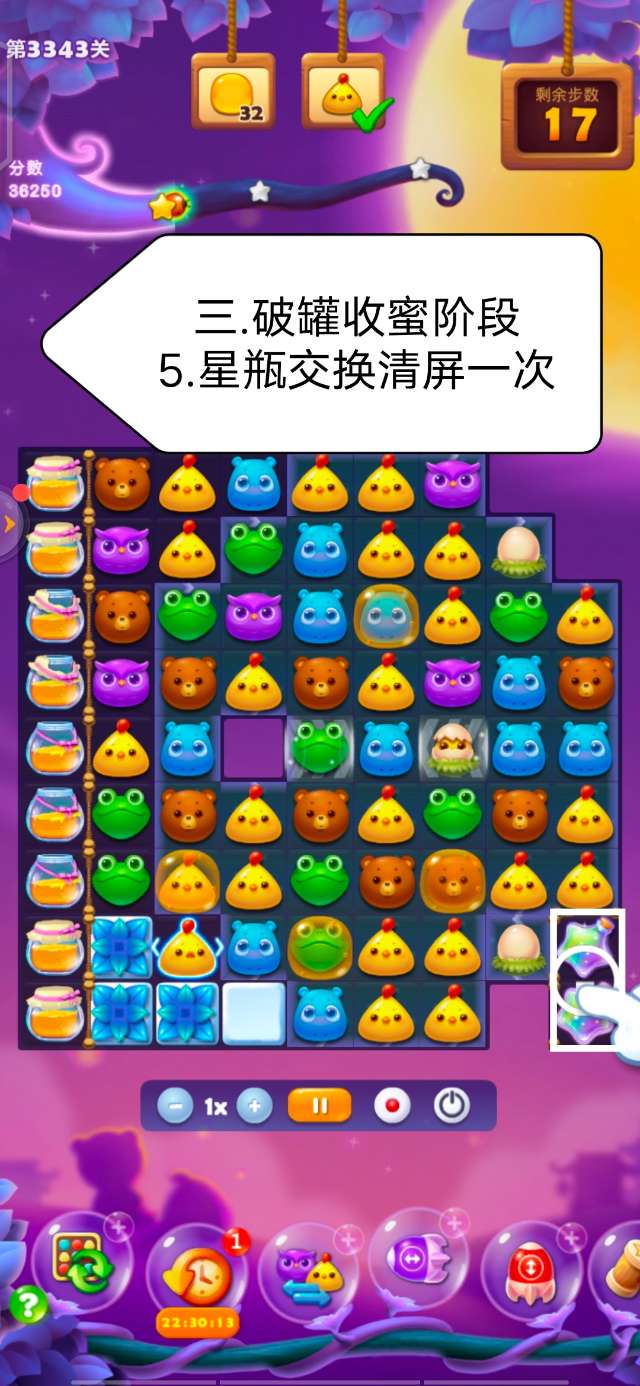Pause using the orange pause button

[320, 1107]
